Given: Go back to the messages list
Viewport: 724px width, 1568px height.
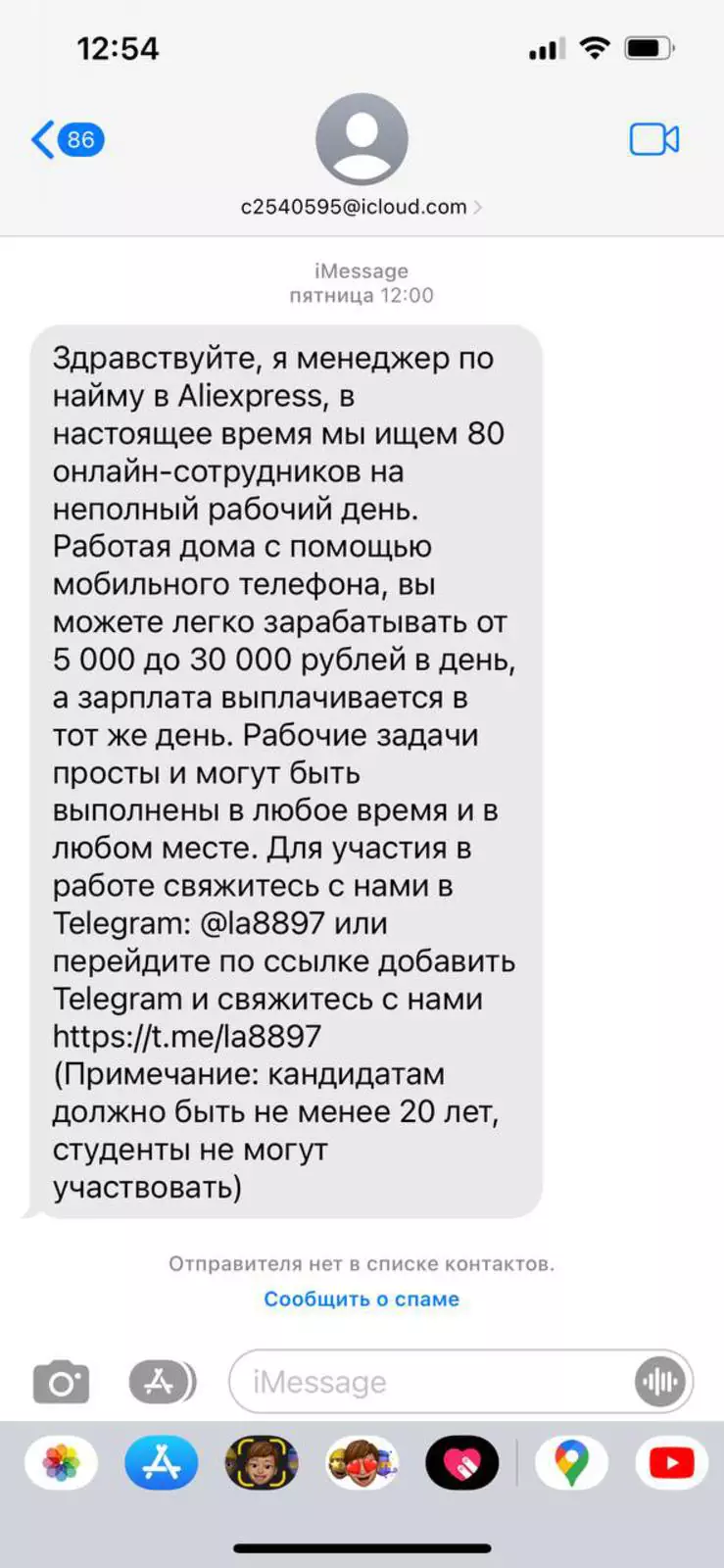Looking at the screenshot, I should tap(65, 140).
